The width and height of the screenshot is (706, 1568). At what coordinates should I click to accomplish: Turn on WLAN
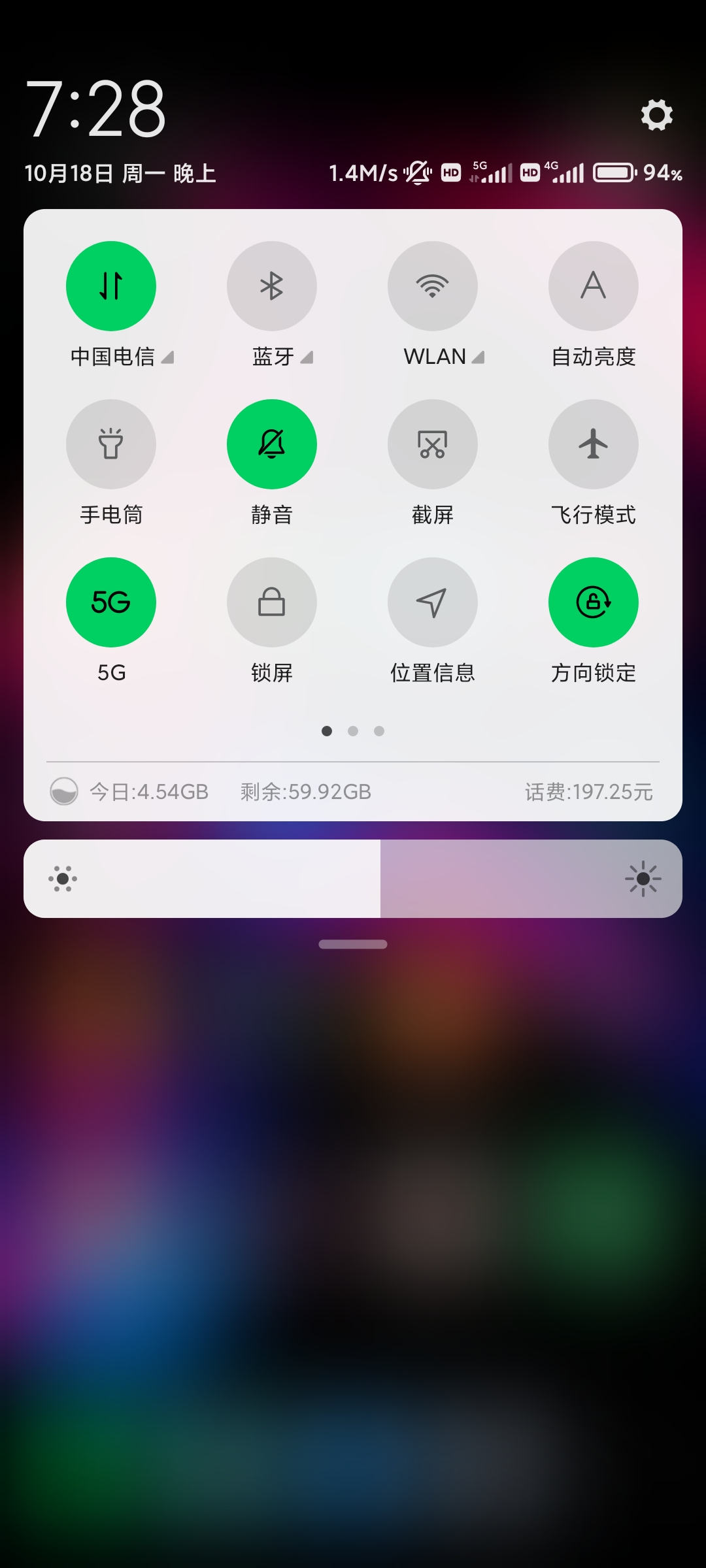pyautogui.click(x=433, y=286)
